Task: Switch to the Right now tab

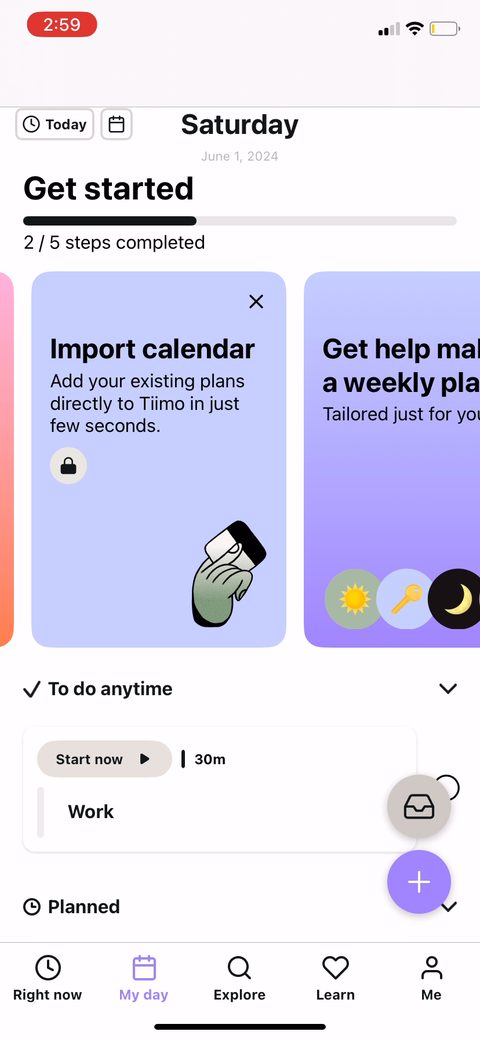Action: click(48, 978)
